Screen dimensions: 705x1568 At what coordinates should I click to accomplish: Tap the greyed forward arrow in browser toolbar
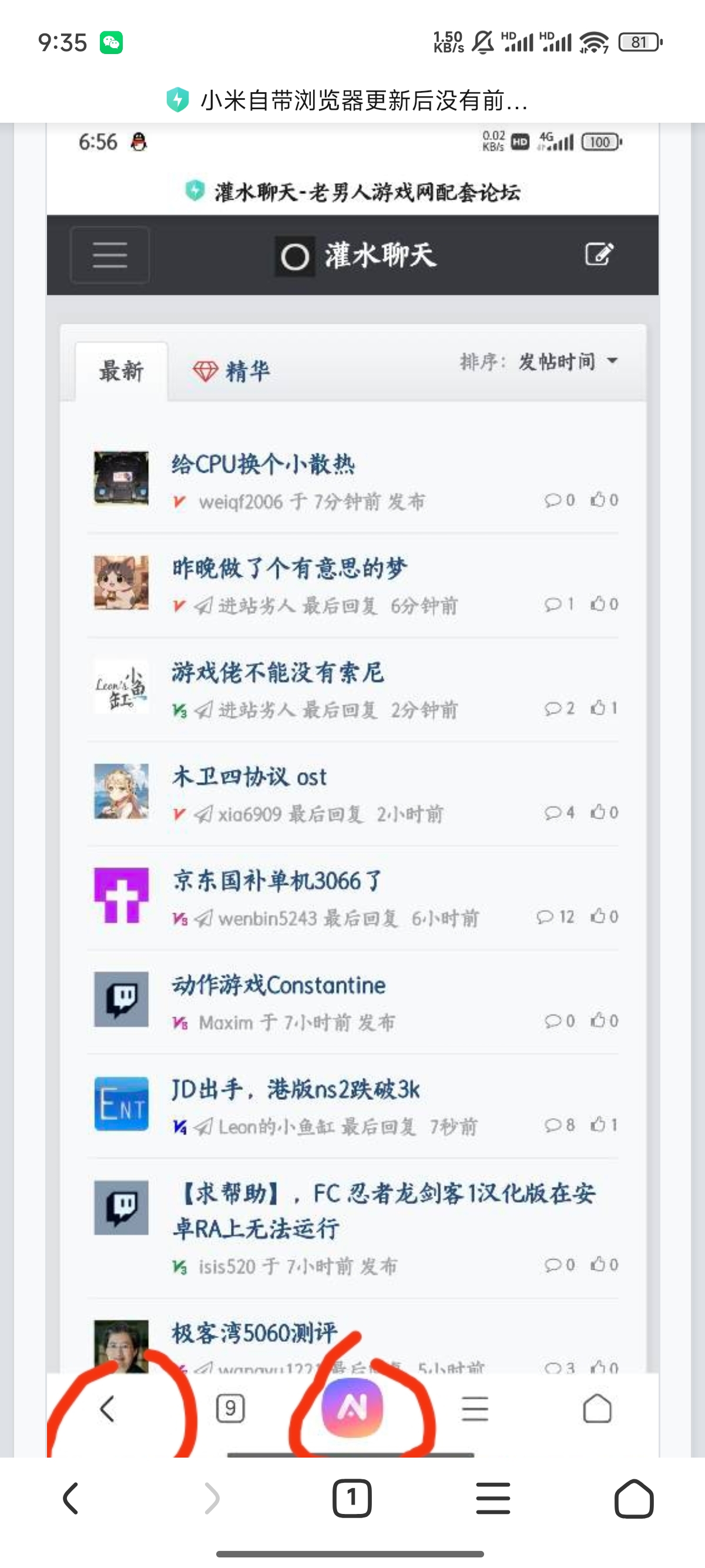211,1498
